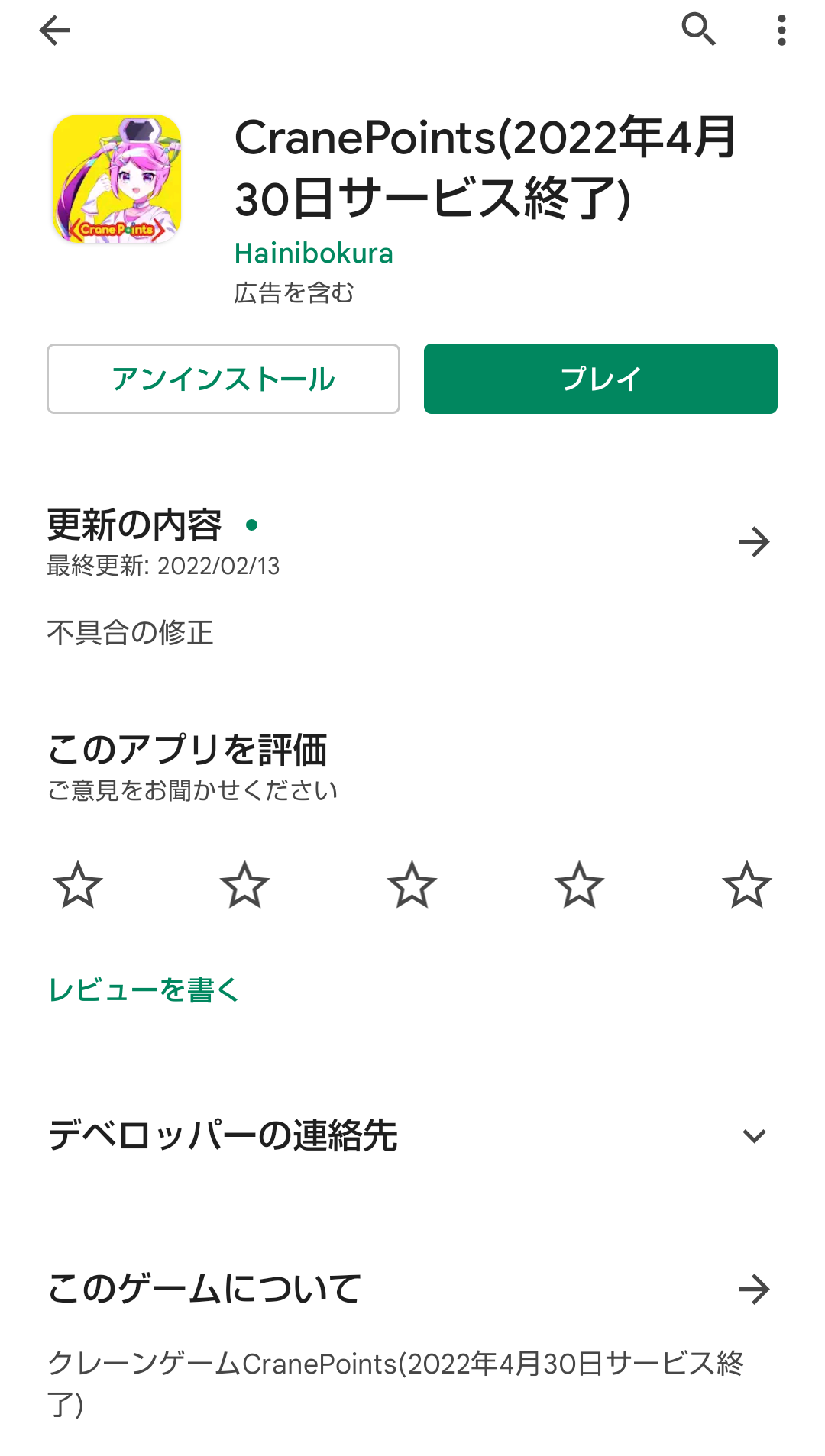Go back using the top arrow

click(x=55, y=31)
